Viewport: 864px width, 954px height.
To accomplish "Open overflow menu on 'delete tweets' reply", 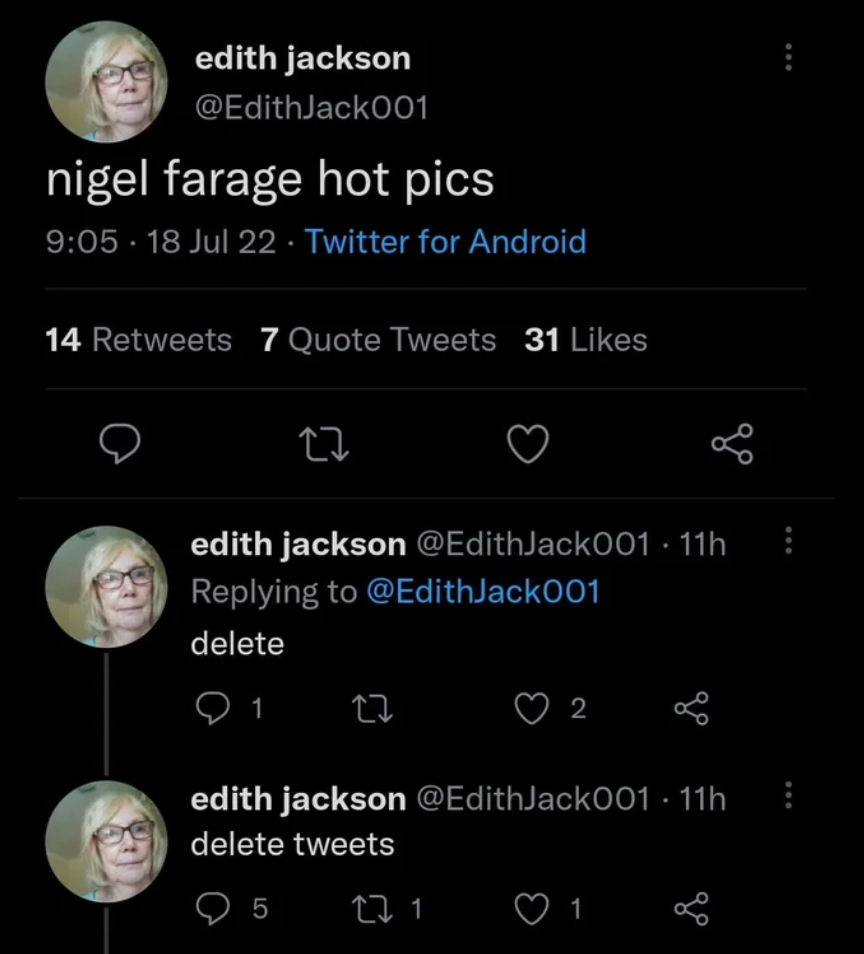I will point(788,798).
